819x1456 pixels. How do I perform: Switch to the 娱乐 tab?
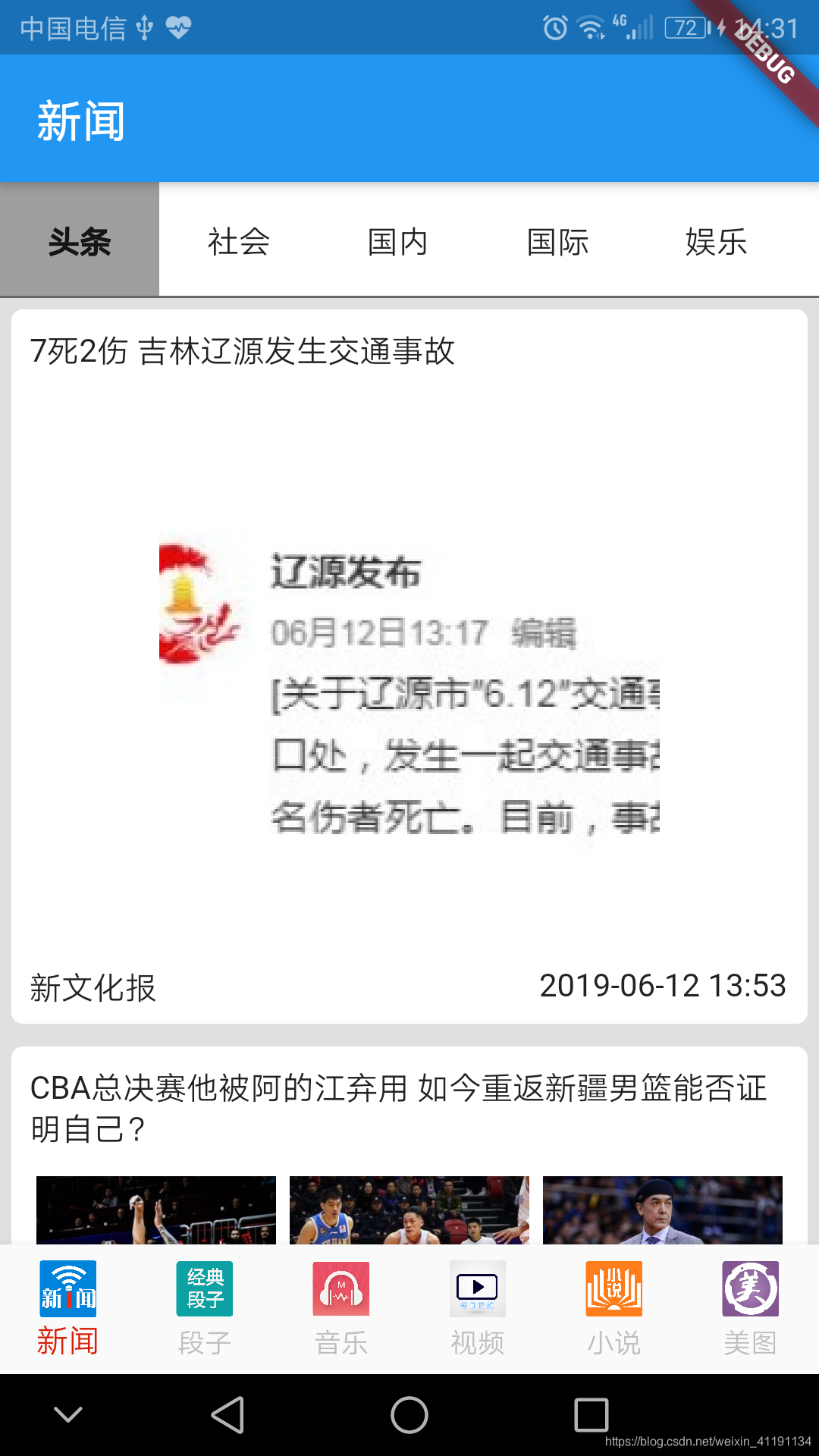point(717,241)
